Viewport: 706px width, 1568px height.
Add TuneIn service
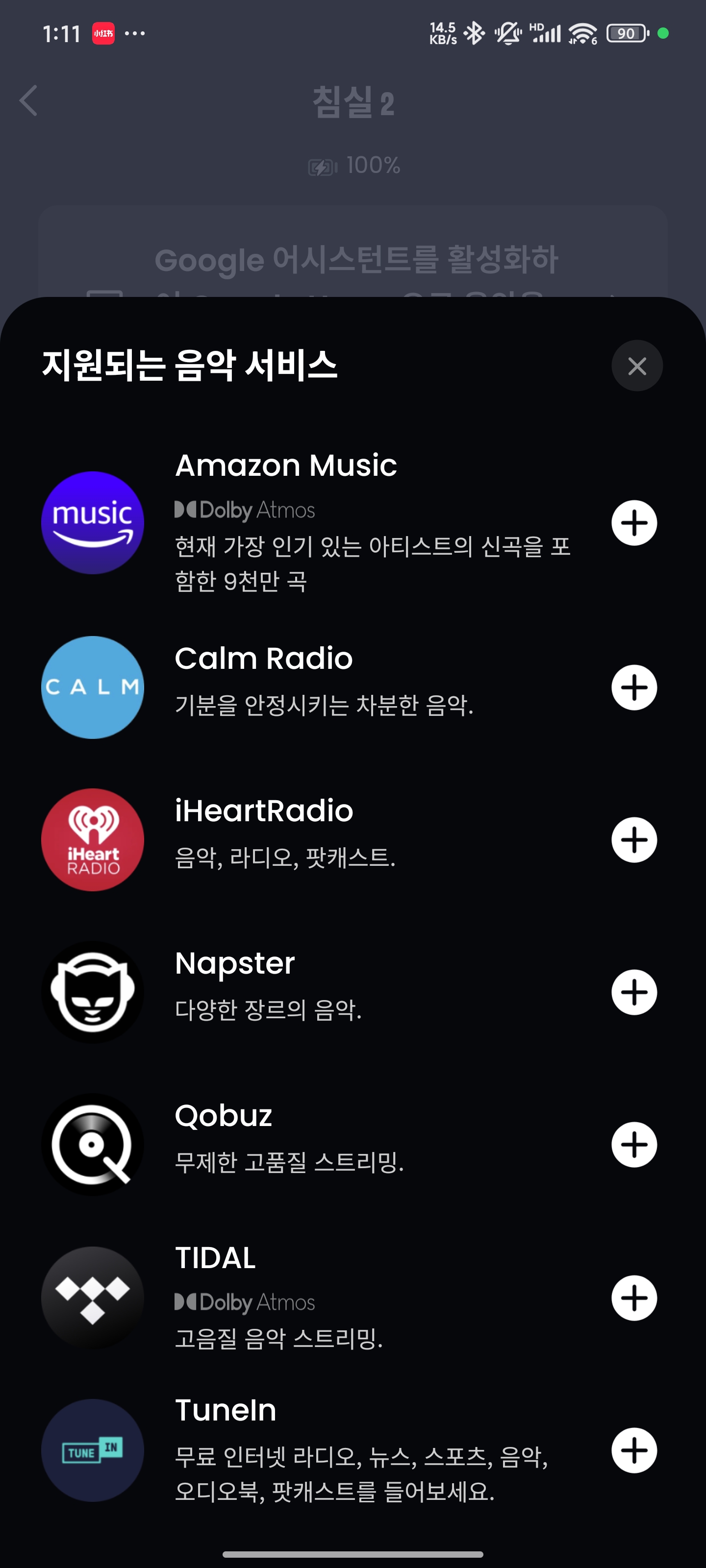click(x=634, y=1450)
